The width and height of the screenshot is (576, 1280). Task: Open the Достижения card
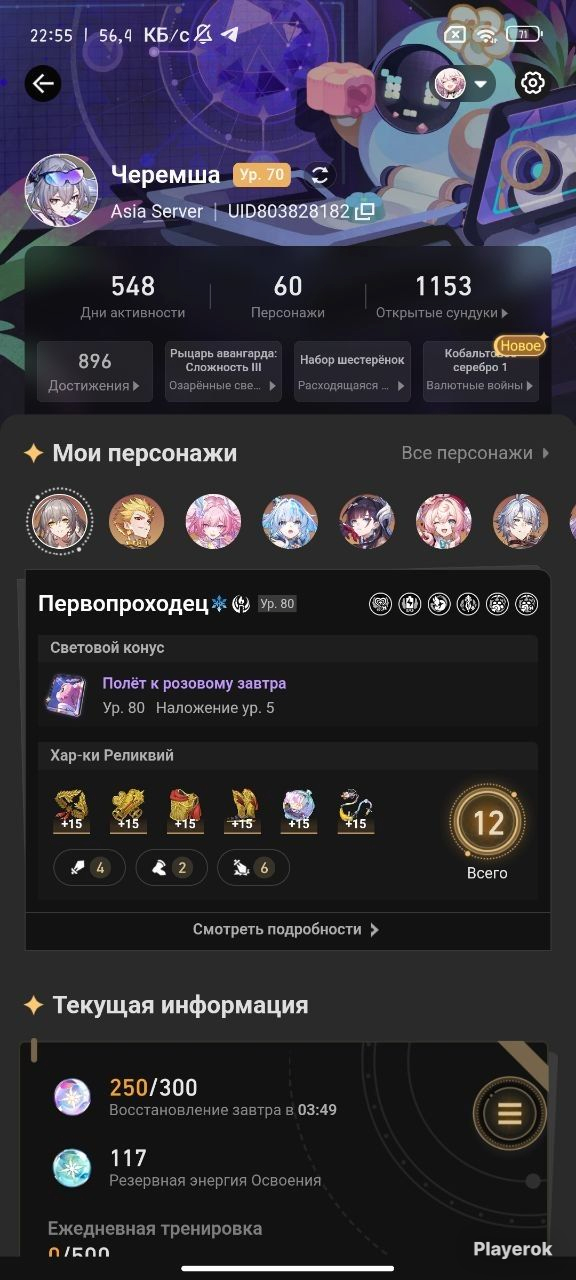(x=95, y=371)
